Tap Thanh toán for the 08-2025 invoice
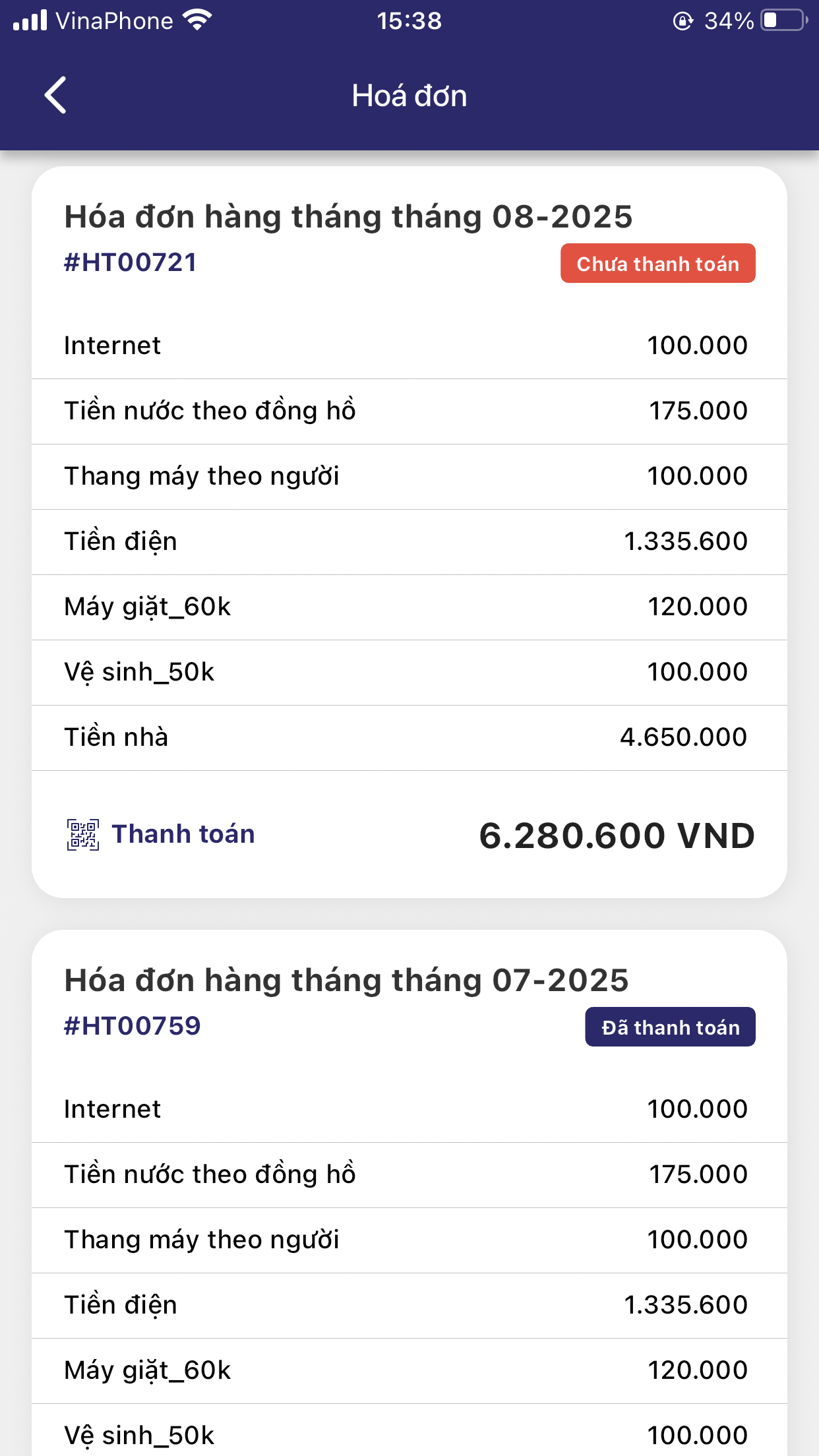The width and height of the screenshot is (819, 1456). click(162, 834)
